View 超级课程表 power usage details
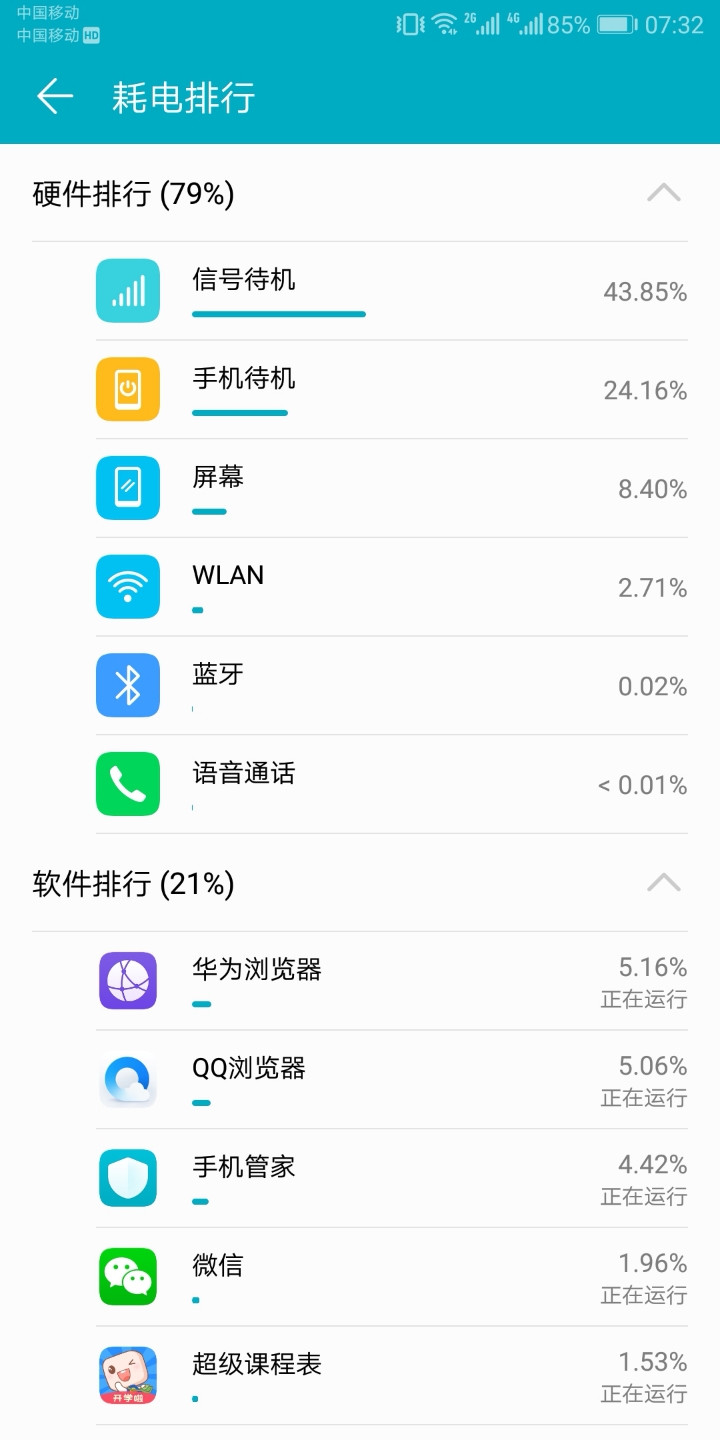720x1440 pixels. (x=390, y=1376)
